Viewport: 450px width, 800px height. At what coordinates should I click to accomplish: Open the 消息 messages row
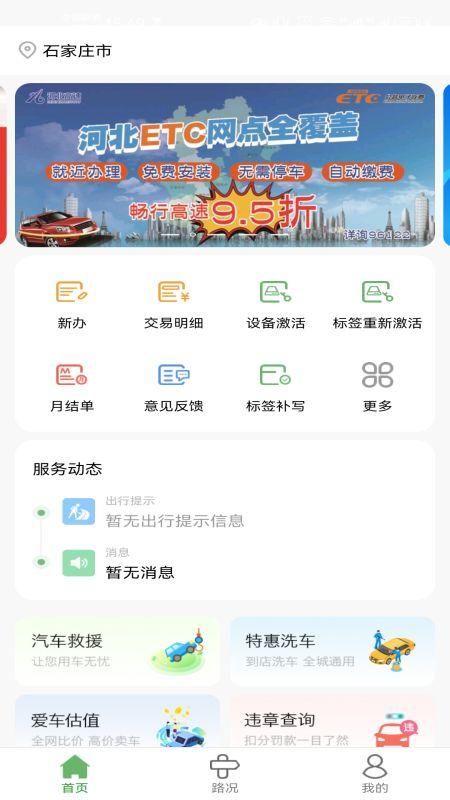(225, 563)
